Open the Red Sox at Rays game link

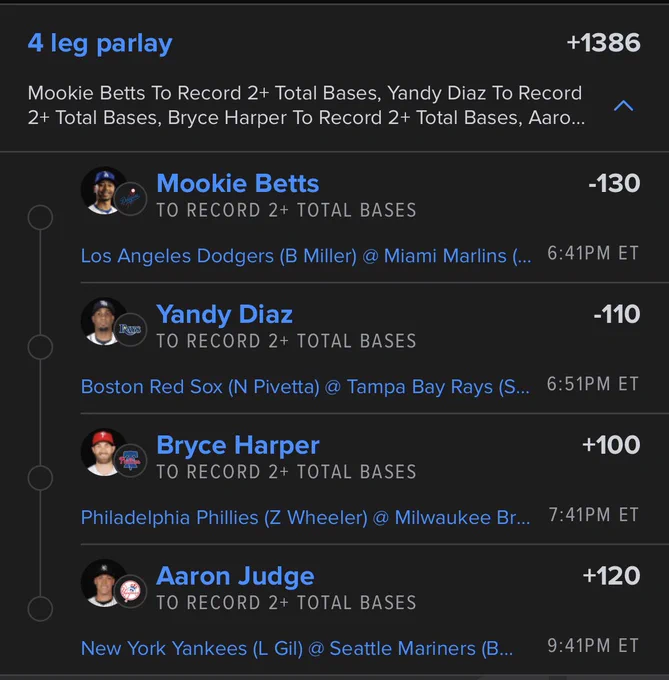tap(305, 386)
